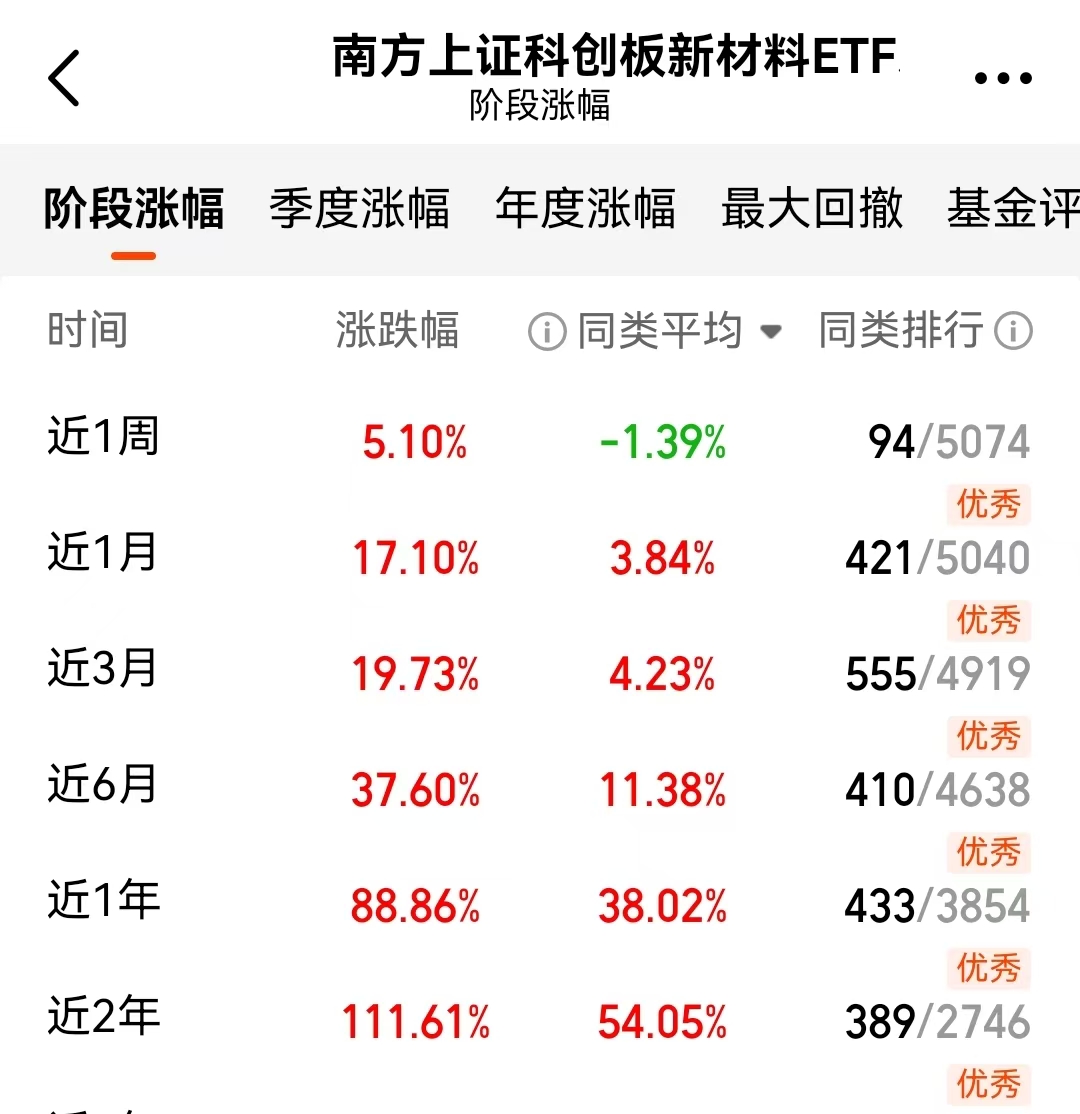Viewport: 1080px width, 1114px height.
Task: Open the 最大回撤 tab
Action: [x=811, y=209]
